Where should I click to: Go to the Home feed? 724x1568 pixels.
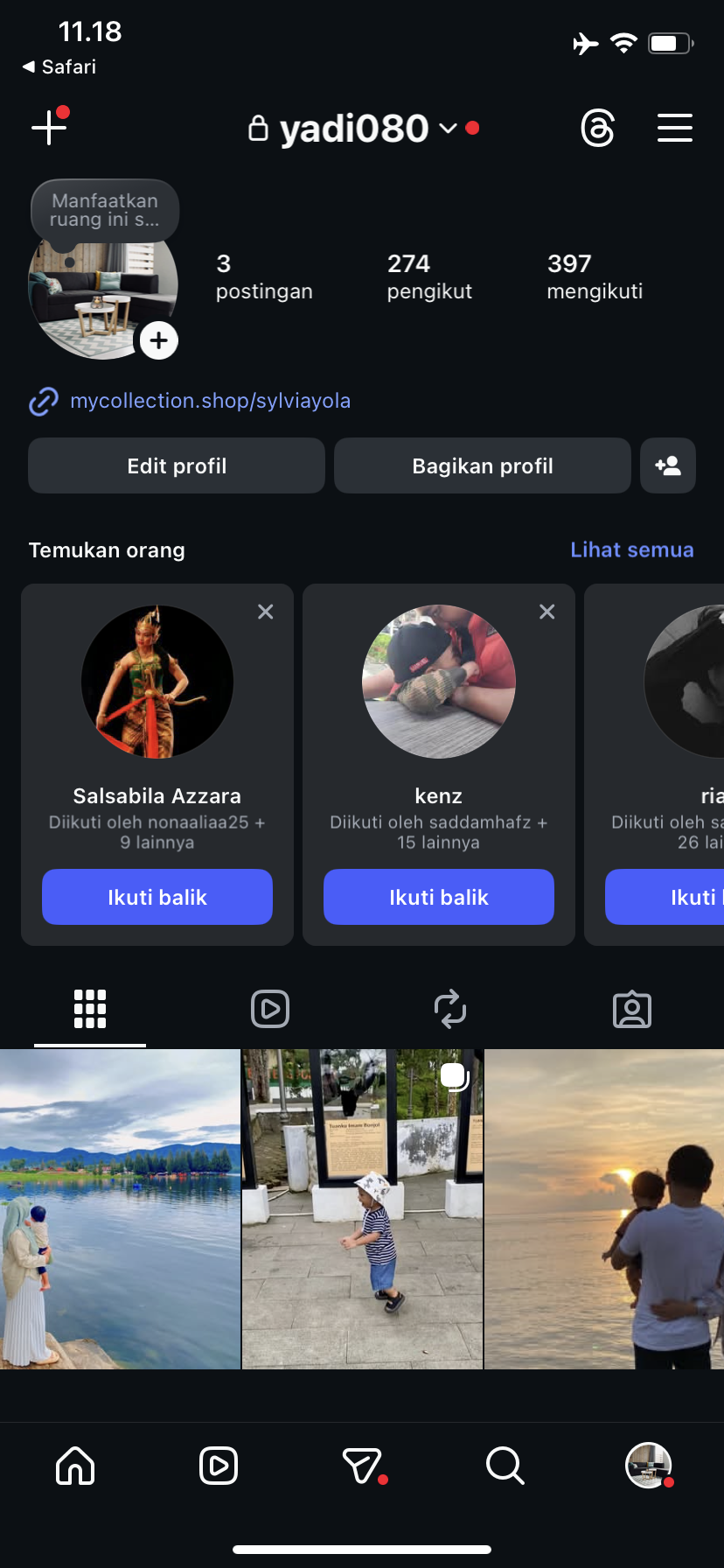coord(75,1465)
